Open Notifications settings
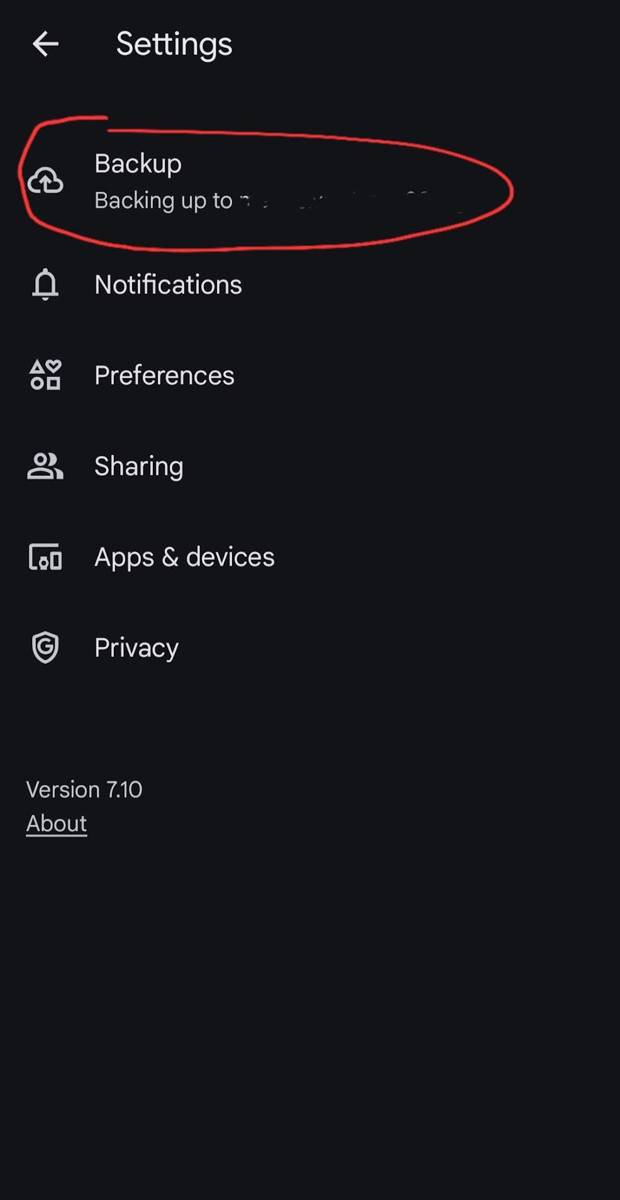This screenshot has height=1200, width=620. click(310, 285)
